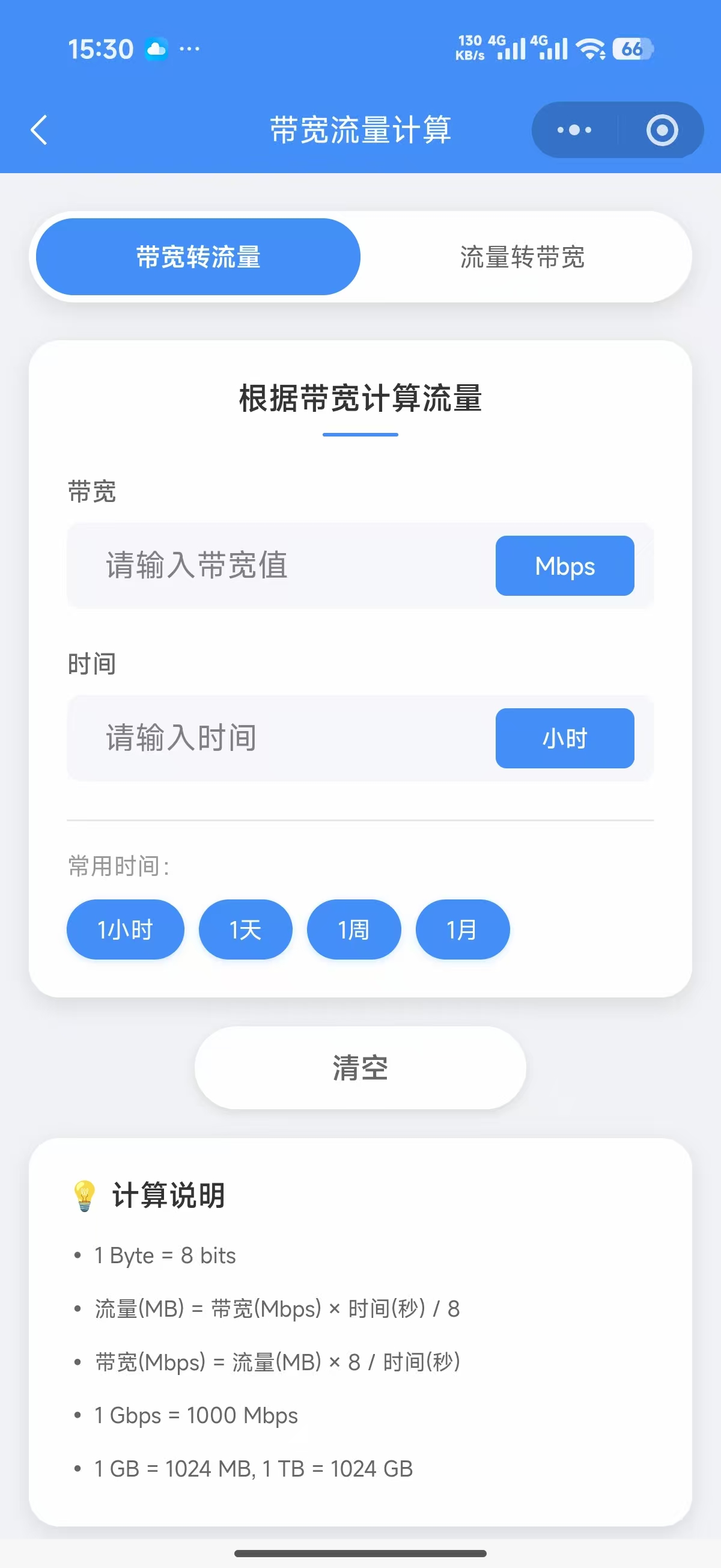Switch to the 流量转带宽 tab
Image resolution: width=721 pixels, height=1568 pixels.
point(522,257)
